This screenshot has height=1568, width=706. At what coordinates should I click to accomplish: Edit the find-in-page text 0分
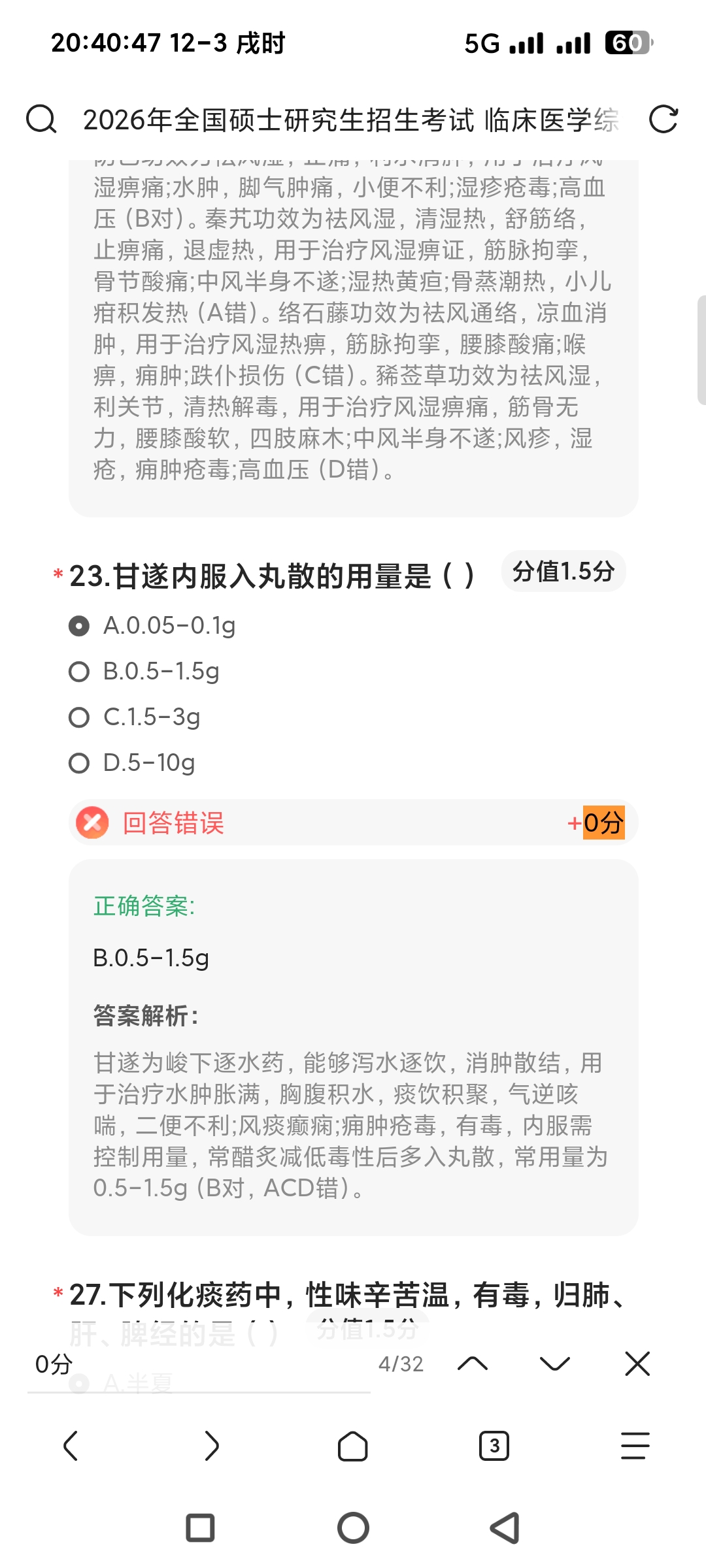coord(196,1364)
